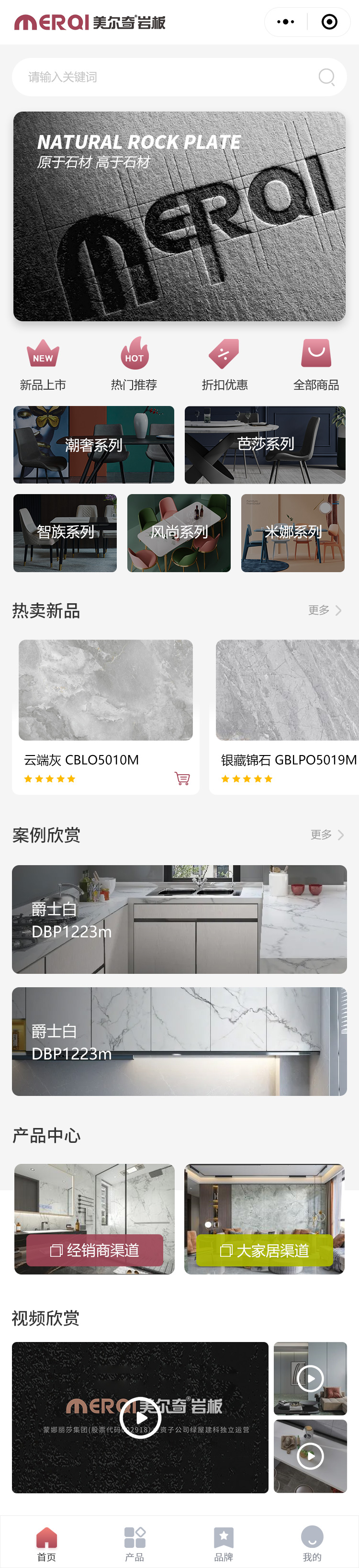The height and width of the screenshot is (1568, 359).
Task: View the 米娜系列 collection
Action: tap(292, 532)
